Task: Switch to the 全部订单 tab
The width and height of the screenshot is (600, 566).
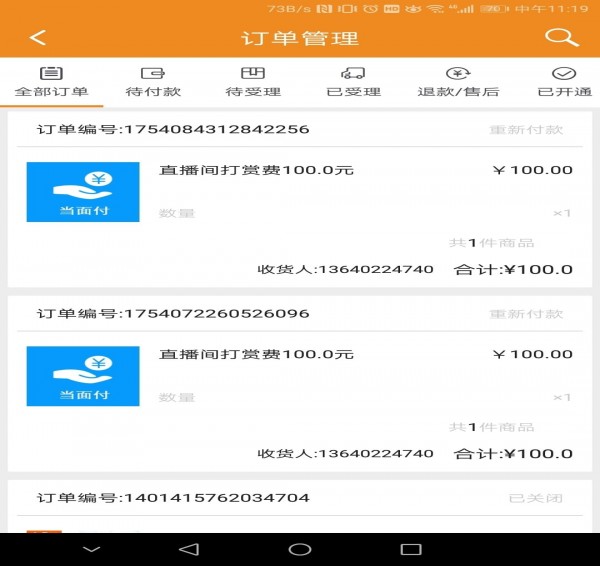Action: [51, 82]
